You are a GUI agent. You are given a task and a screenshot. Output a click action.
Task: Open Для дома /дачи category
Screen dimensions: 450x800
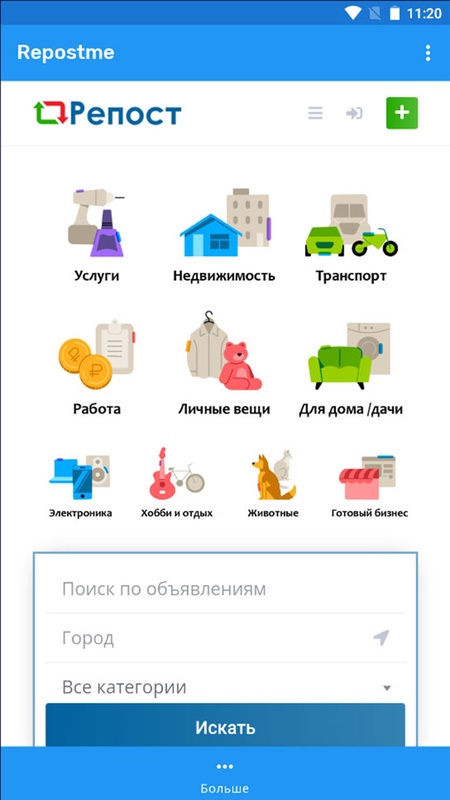pyautogui.click(x=351, y=368)
